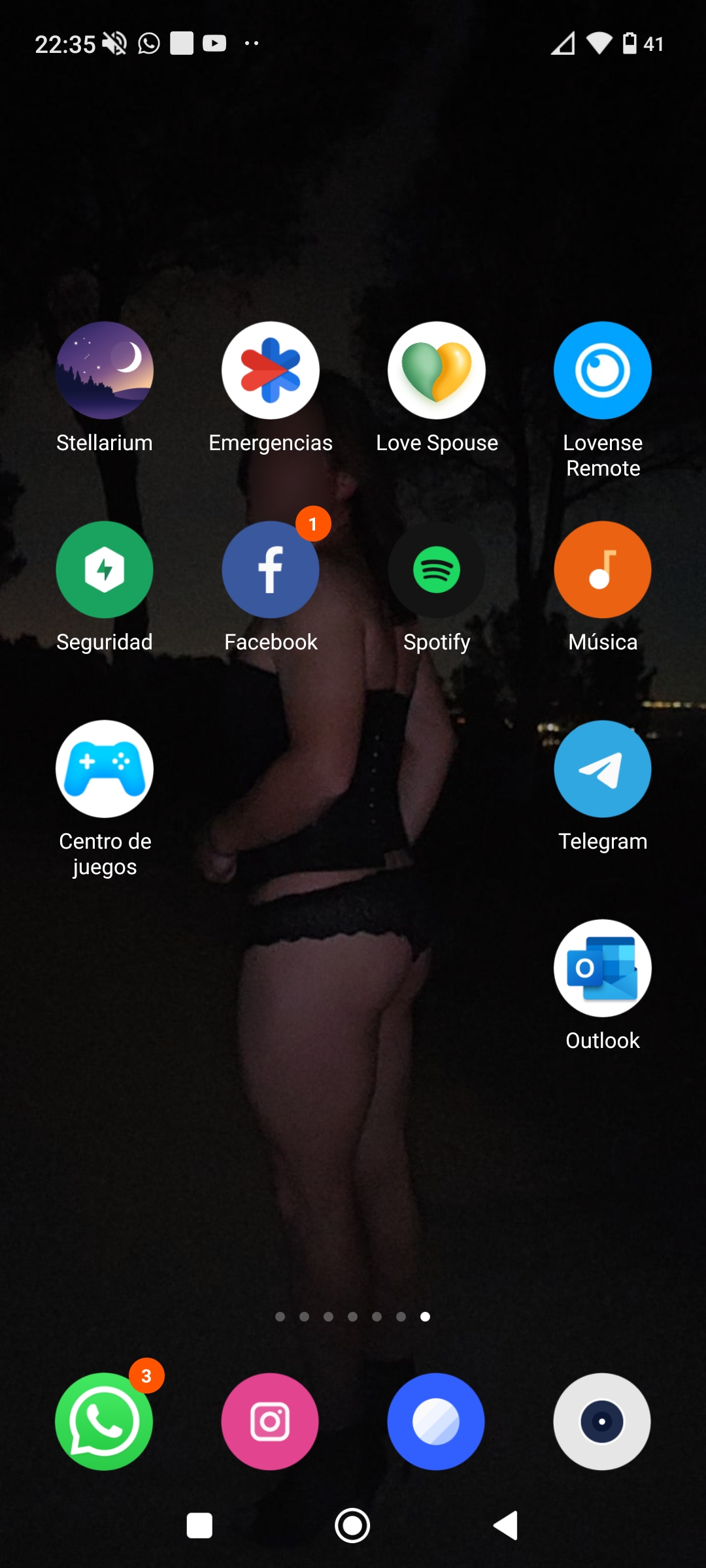706x1568 pixels.
Task: Launch the Emergencias app
Action: pos(270,370)
